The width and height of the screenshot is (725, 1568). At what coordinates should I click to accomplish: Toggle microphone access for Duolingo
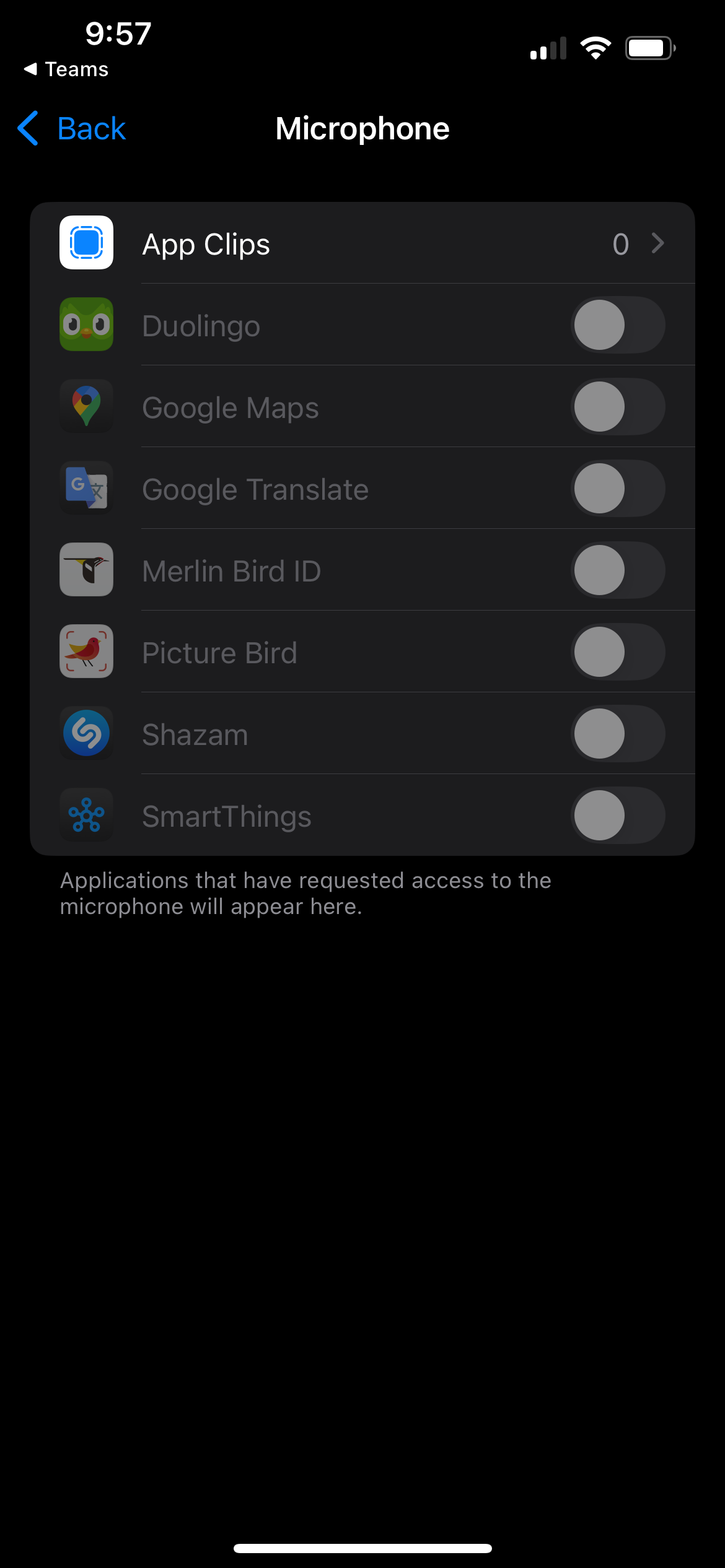pyautogui.click(x=617, y=325)
